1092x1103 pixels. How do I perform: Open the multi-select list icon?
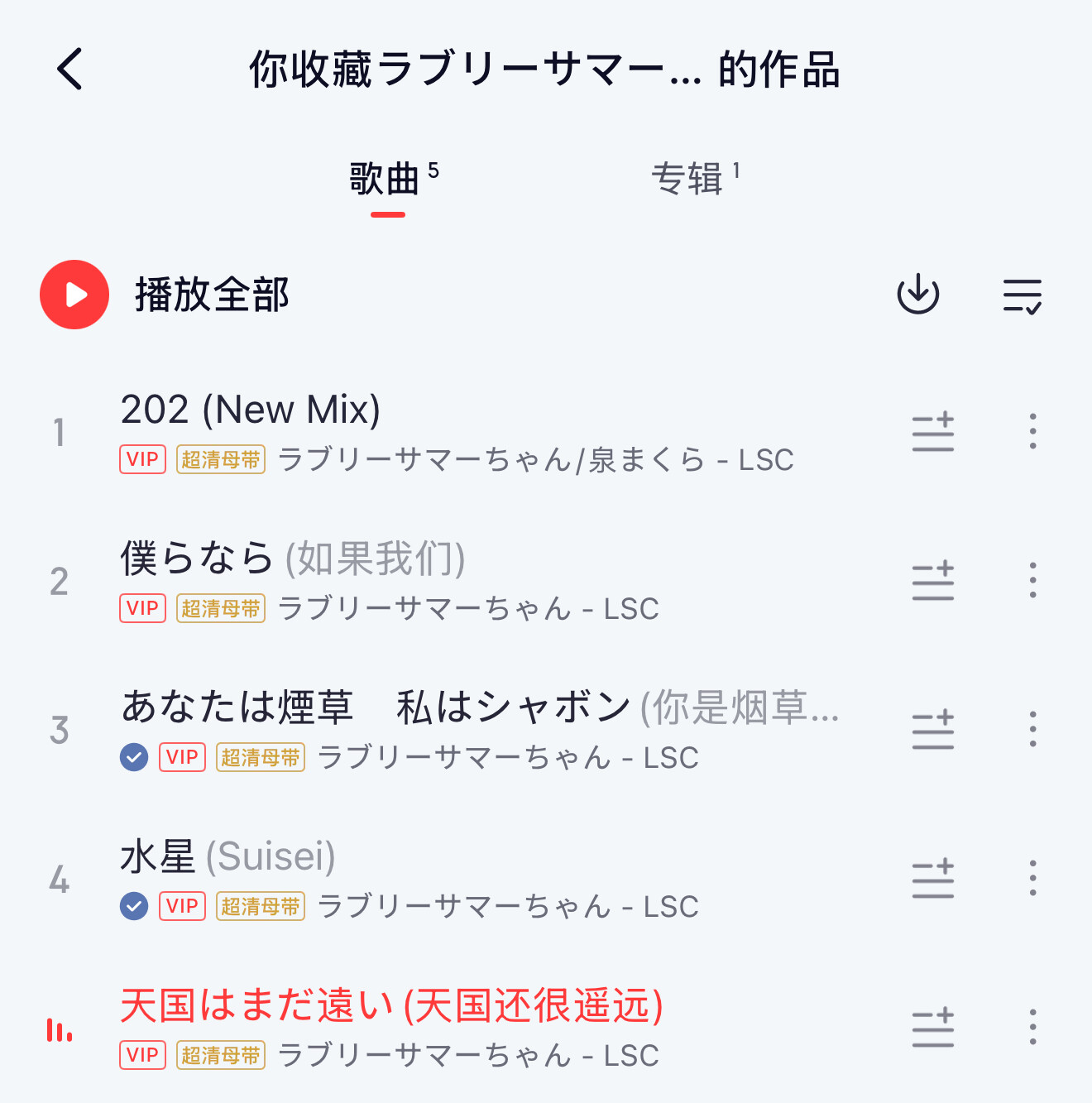pos(1023,295)
